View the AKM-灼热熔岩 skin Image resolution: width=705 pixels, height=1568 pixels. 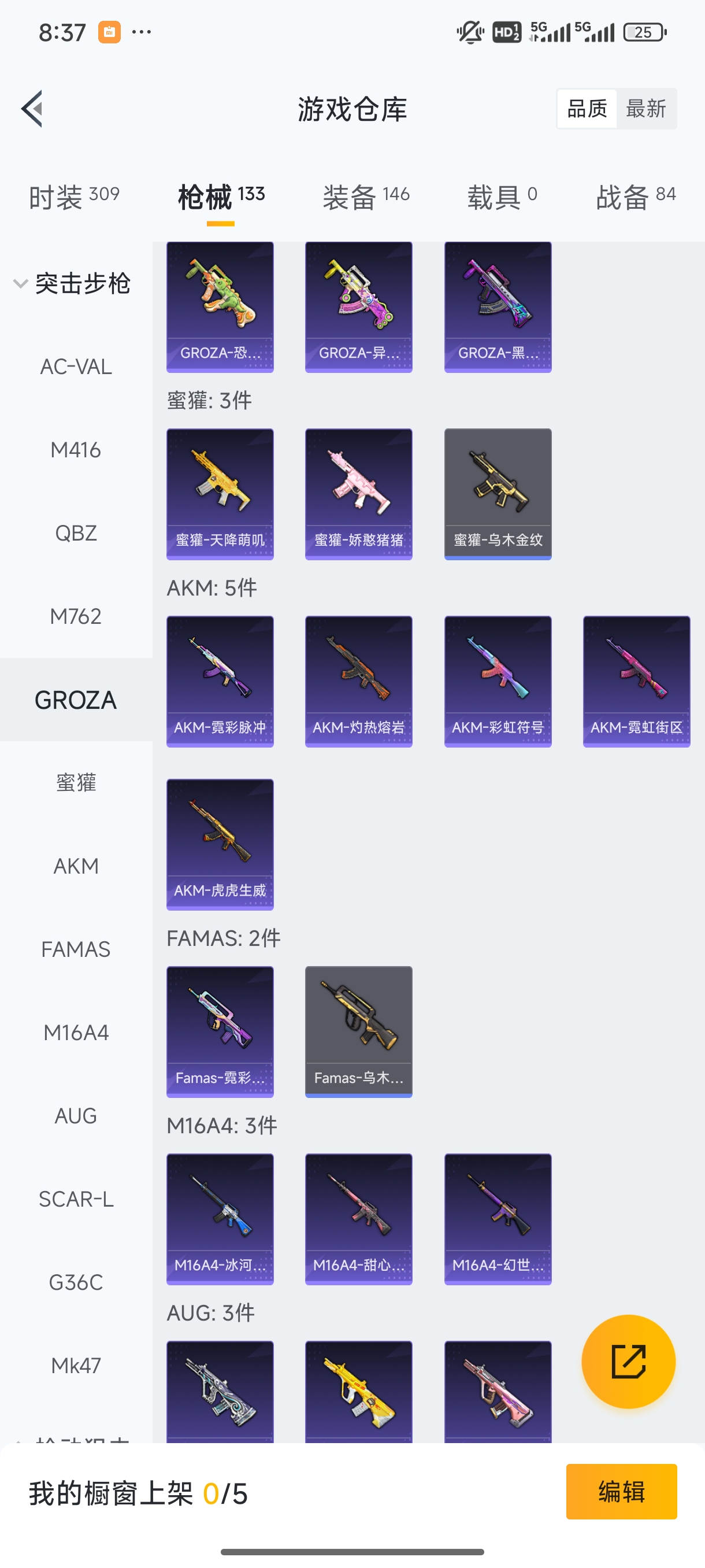point(358,681)
